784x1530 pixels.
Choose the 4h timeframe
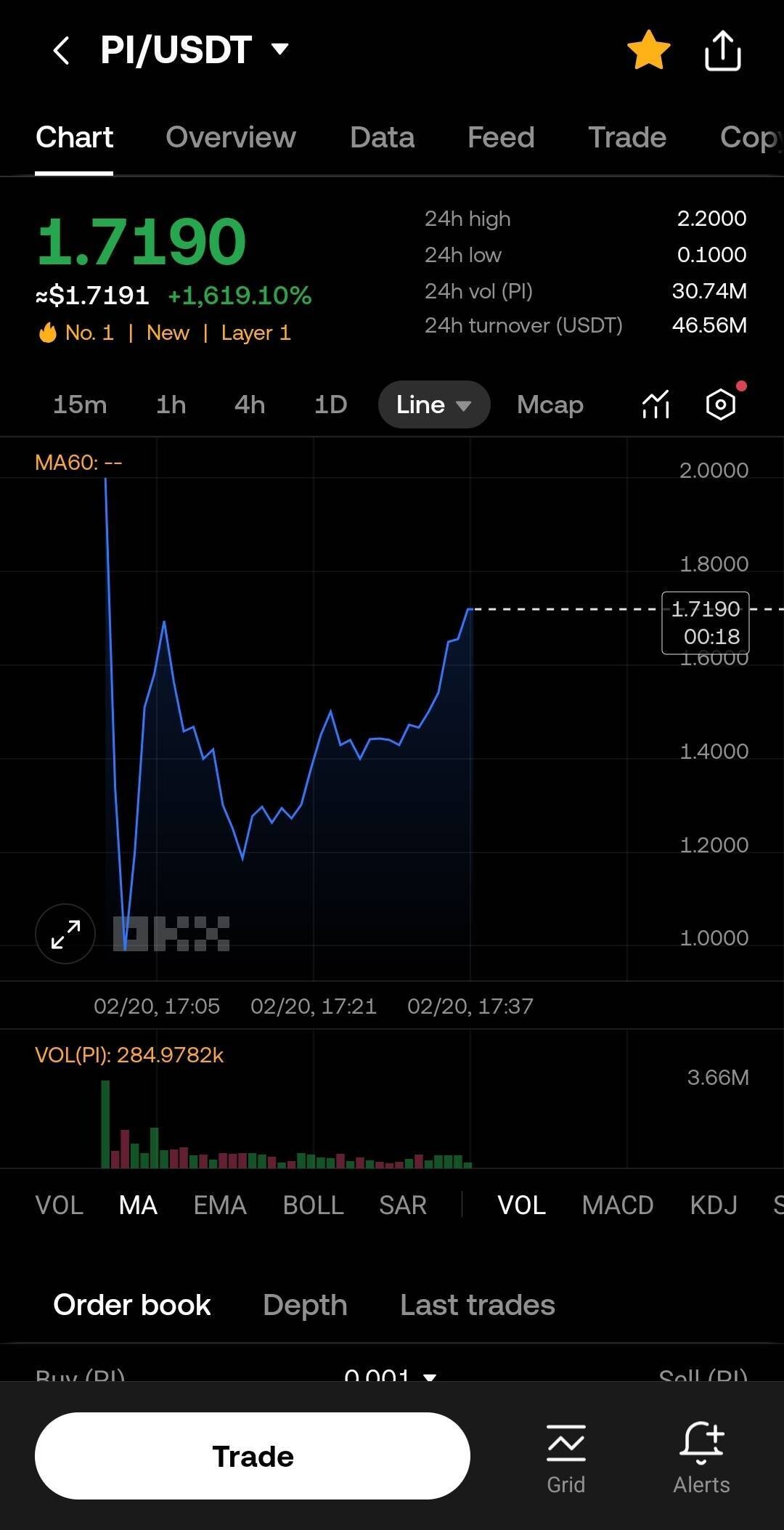click(x=250, y=404)
